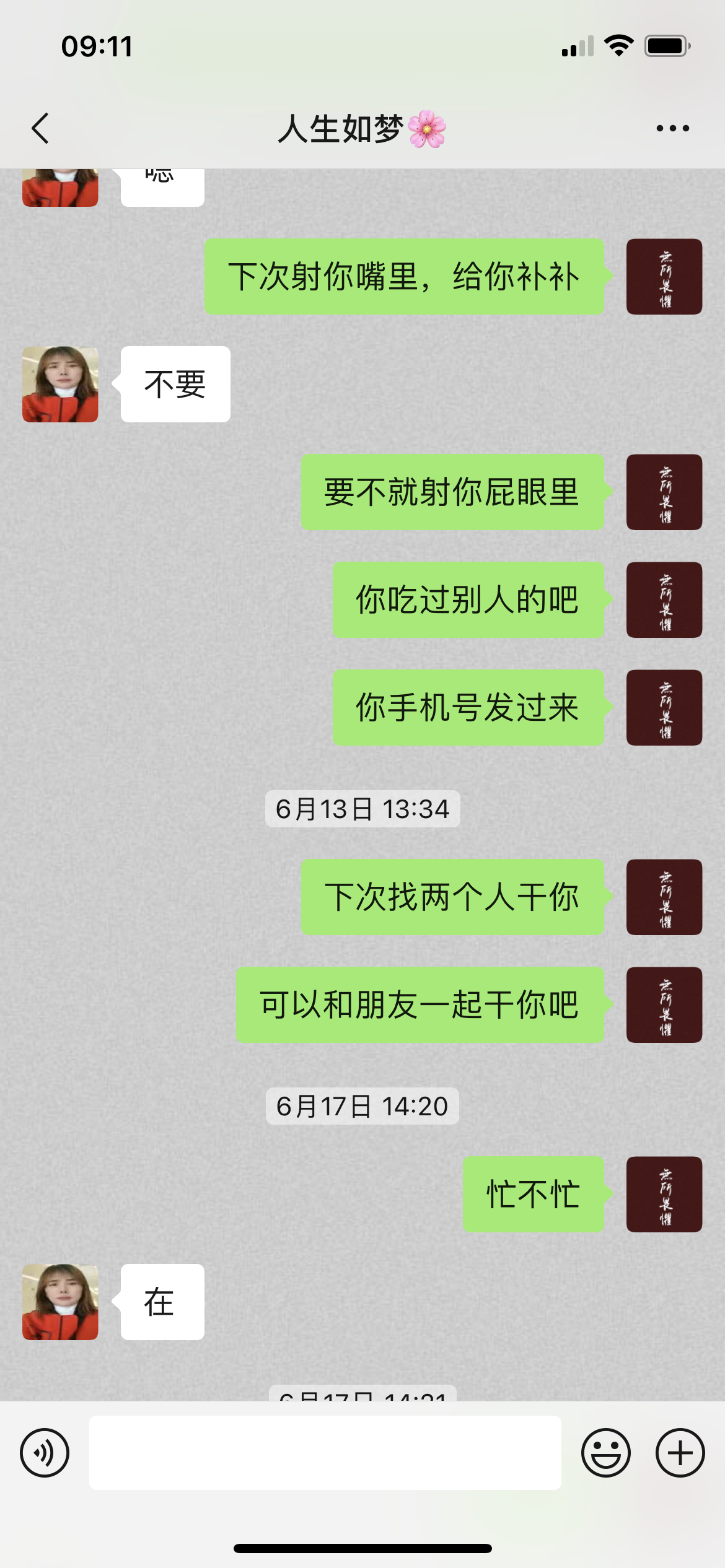Open own profile avatar beside 忙不忙
This screenshot has width=725, height=1568.
tap(664, 1194)
